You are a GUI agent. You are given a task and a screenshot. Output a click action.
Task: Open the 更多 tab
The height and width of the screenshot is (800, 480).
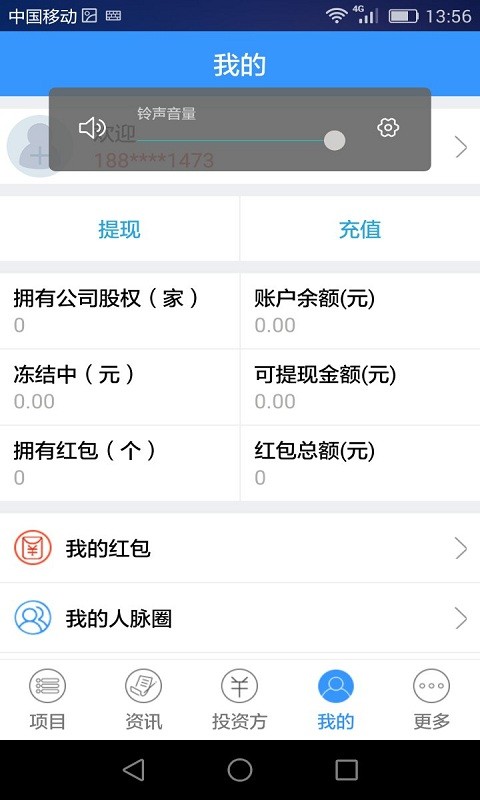(x=432, y=699)
